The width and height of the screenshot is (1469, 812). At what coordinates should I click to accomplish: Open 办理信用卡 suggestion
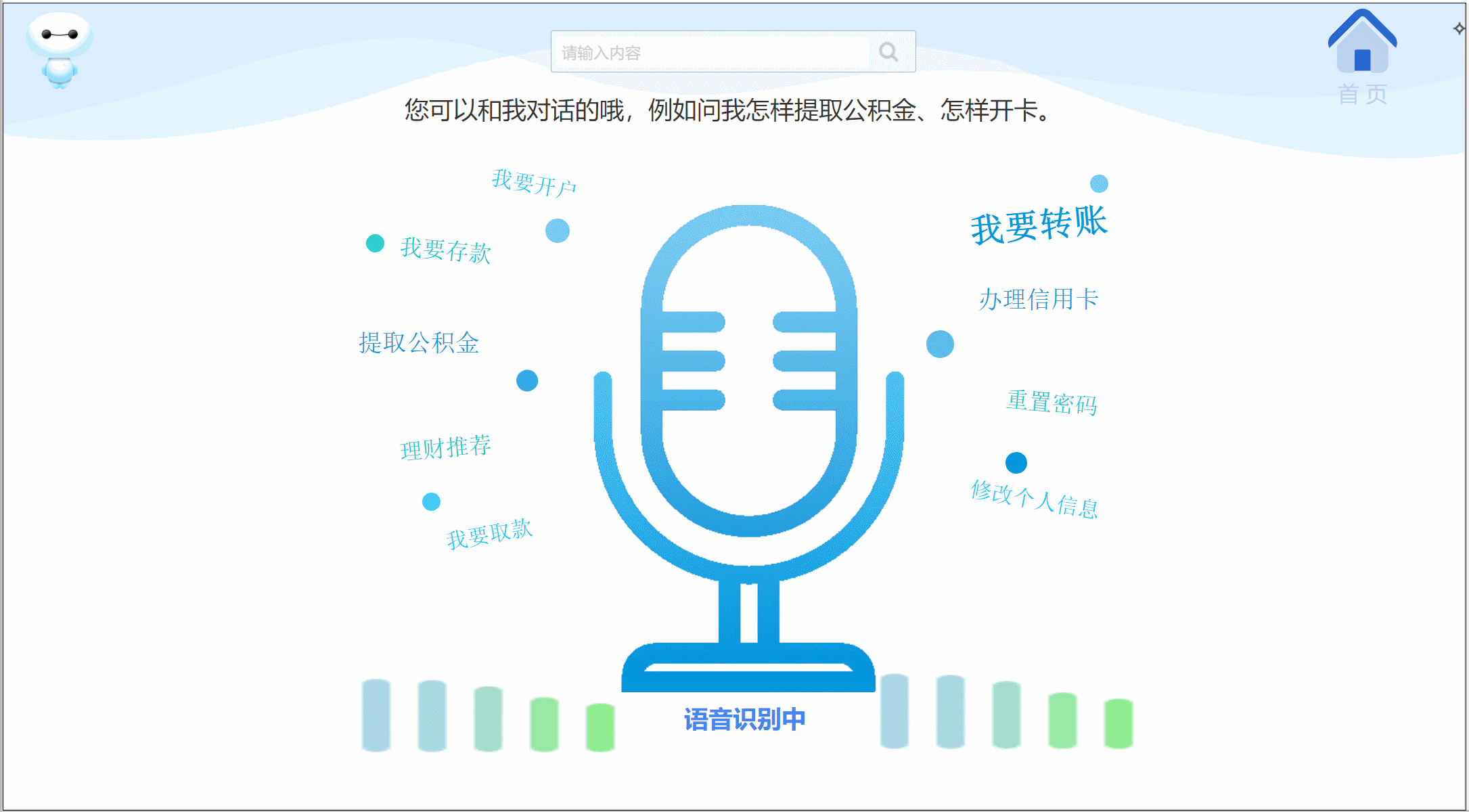(x=1038, y=299)
